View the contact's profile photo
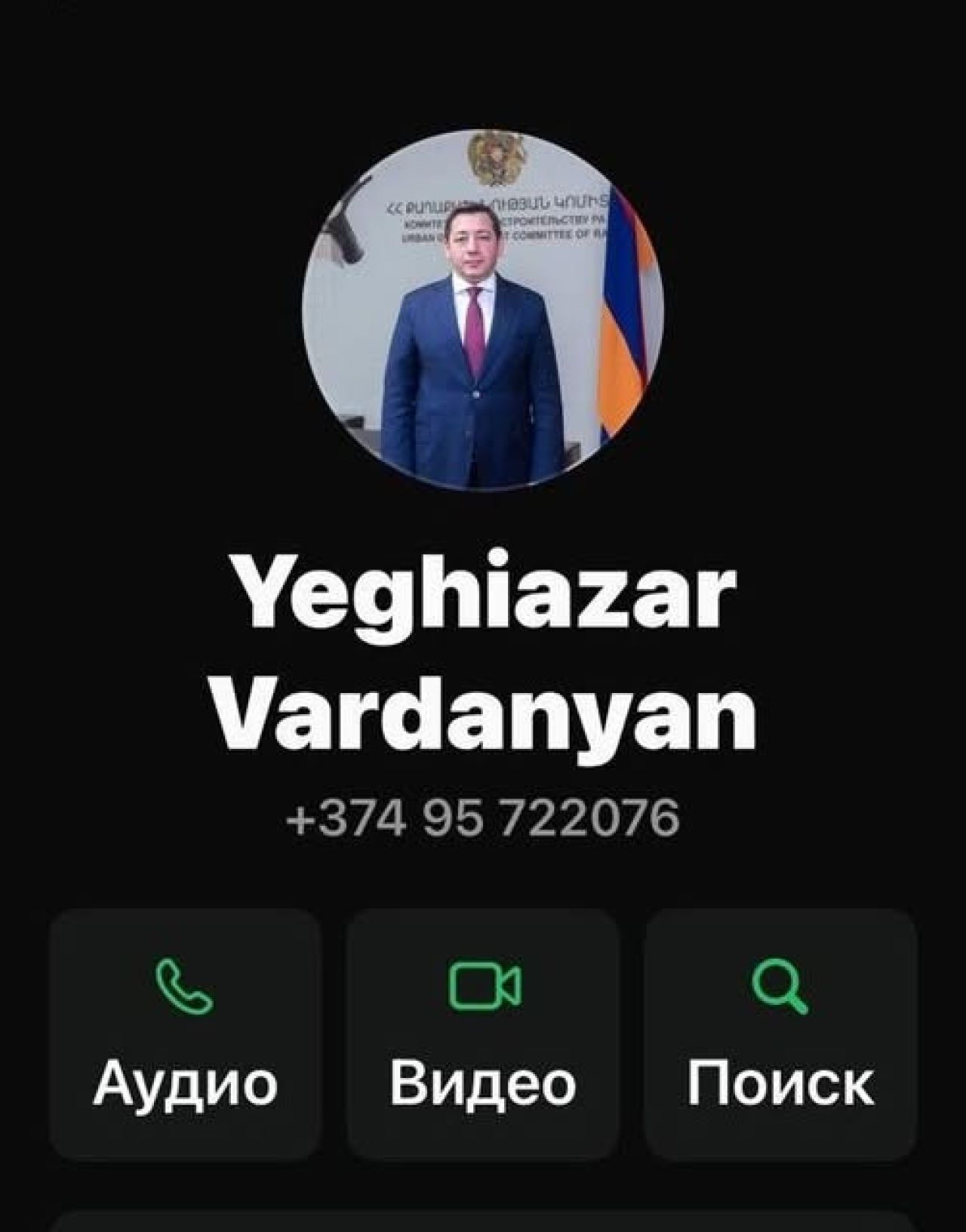 [483, 310]
